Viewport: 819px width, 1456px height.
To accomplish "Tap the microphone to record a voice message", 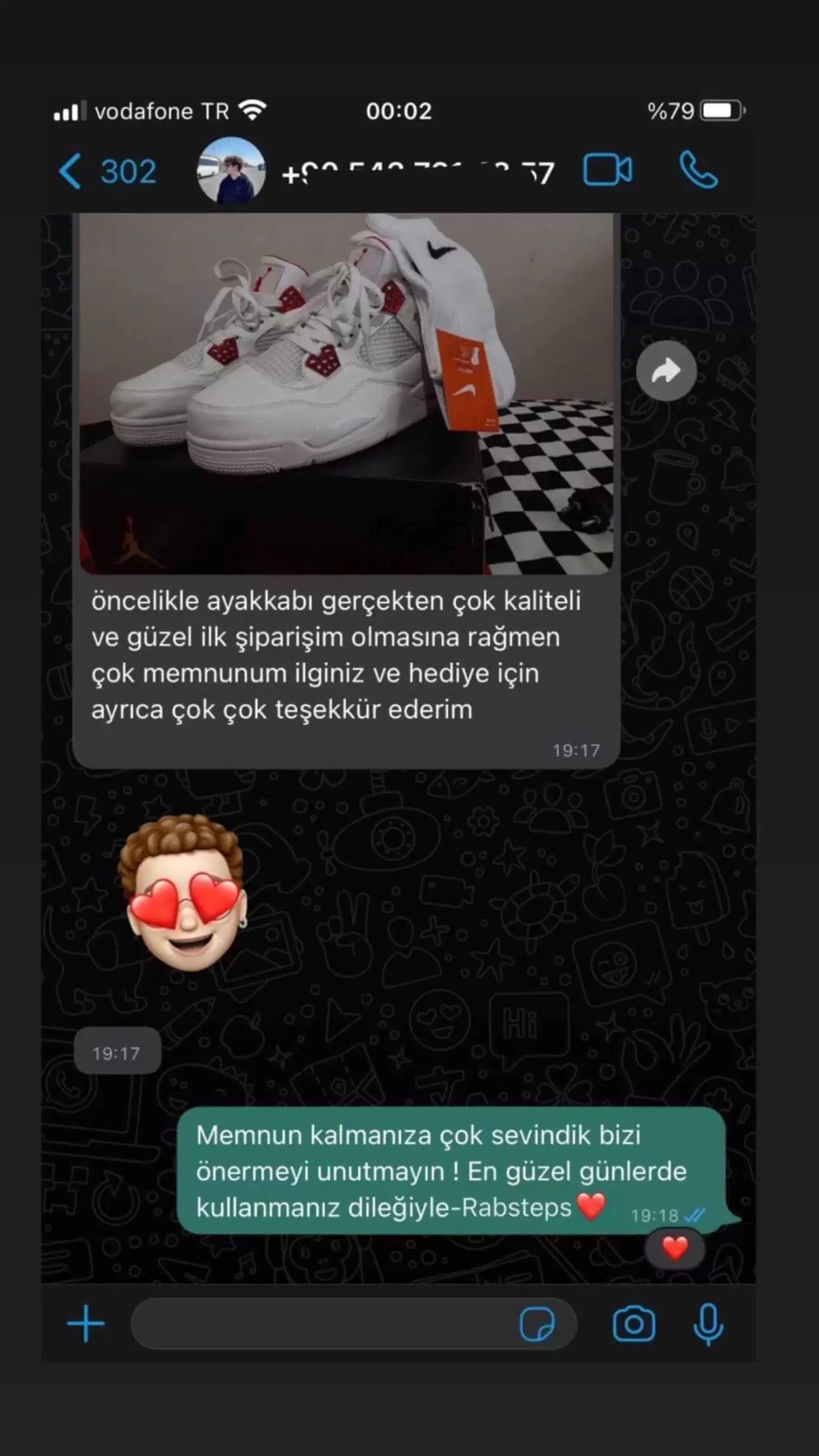I will tap(708, 1325).
